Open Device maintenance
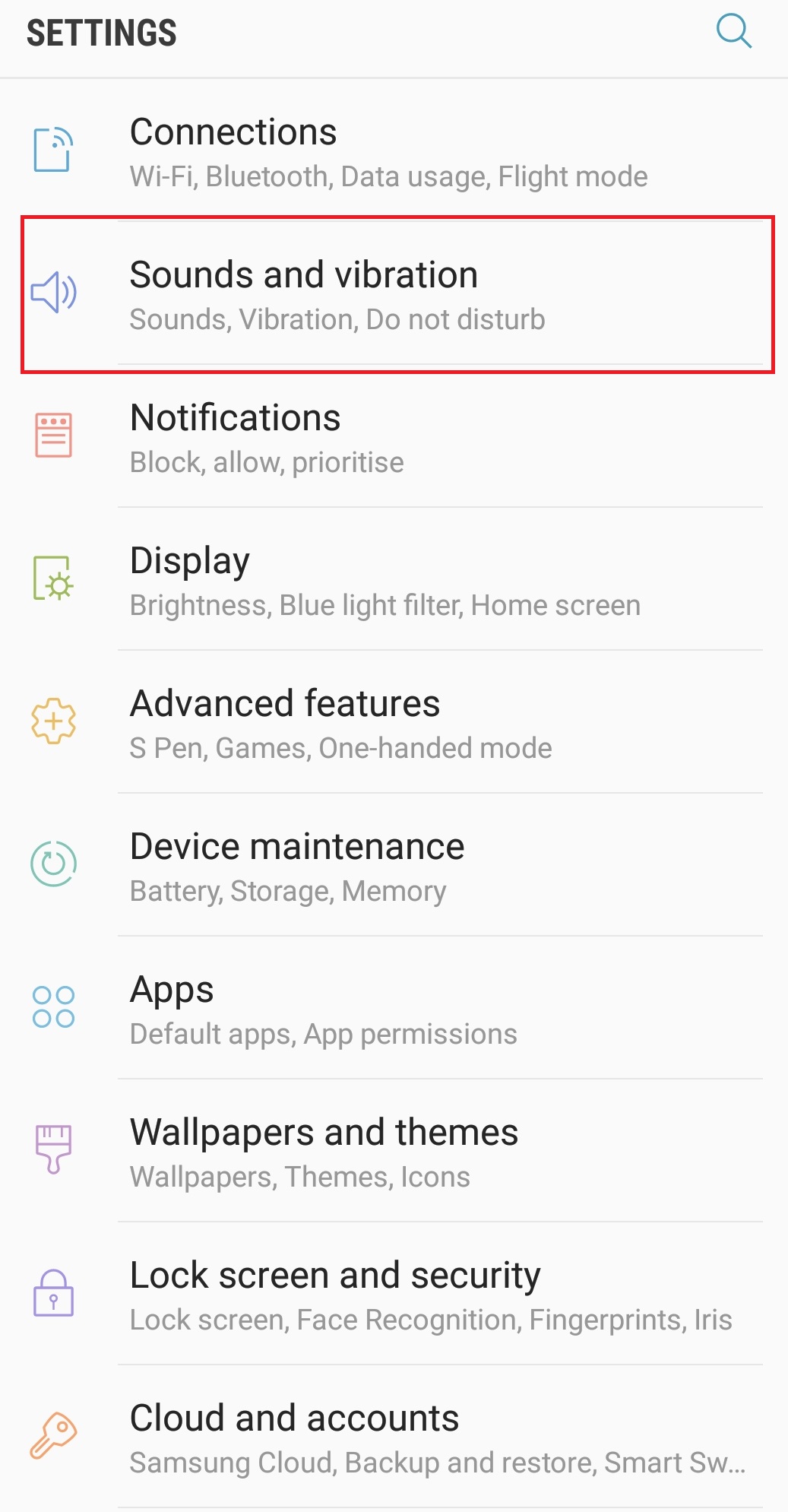788x1512 pixels. click(394, 864)
